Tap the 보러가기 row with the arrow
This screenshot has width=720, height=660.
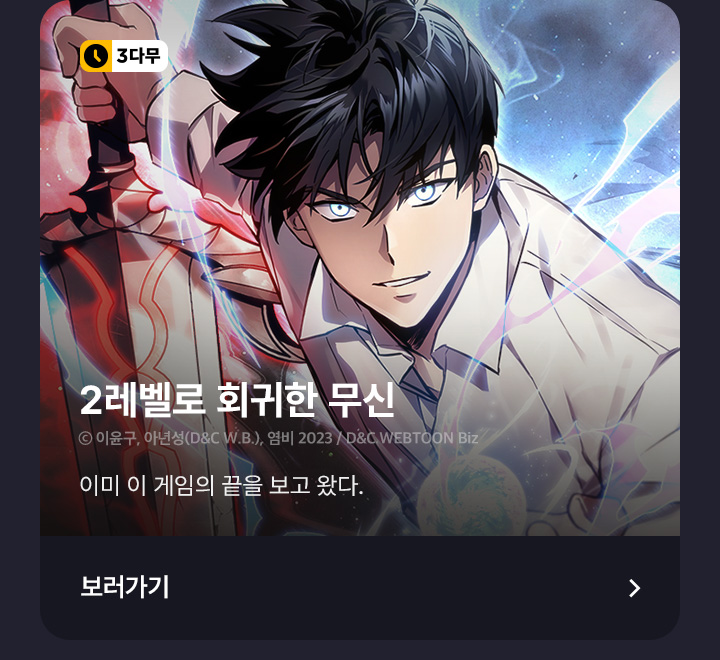pos(360,588)
